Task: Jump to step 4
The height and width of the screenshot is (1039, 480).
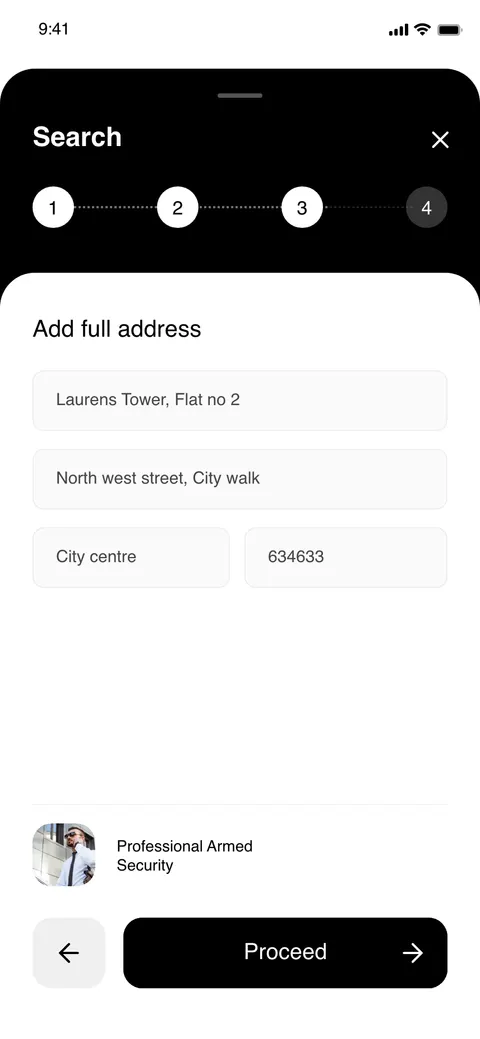Action: tap(426, 207)
